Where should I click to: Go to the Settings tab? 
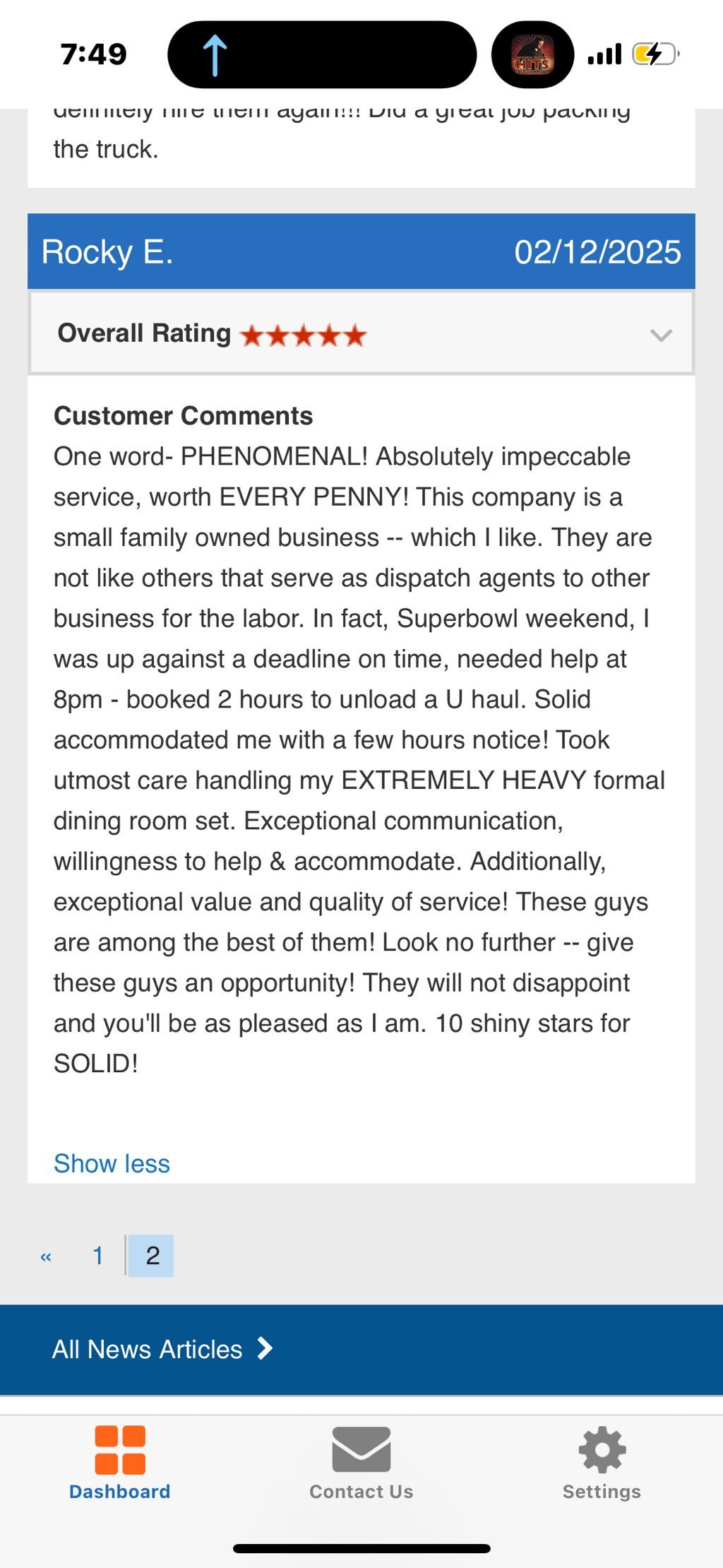pos(602,1462)
